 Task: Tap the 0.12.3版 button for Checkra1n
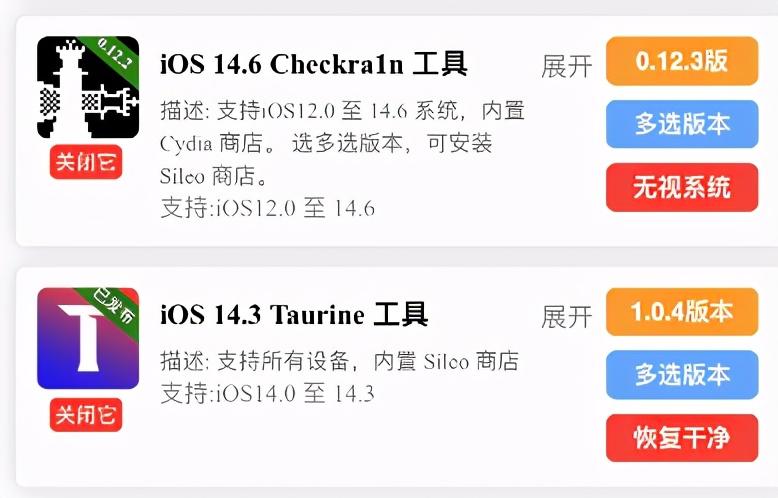682,61
